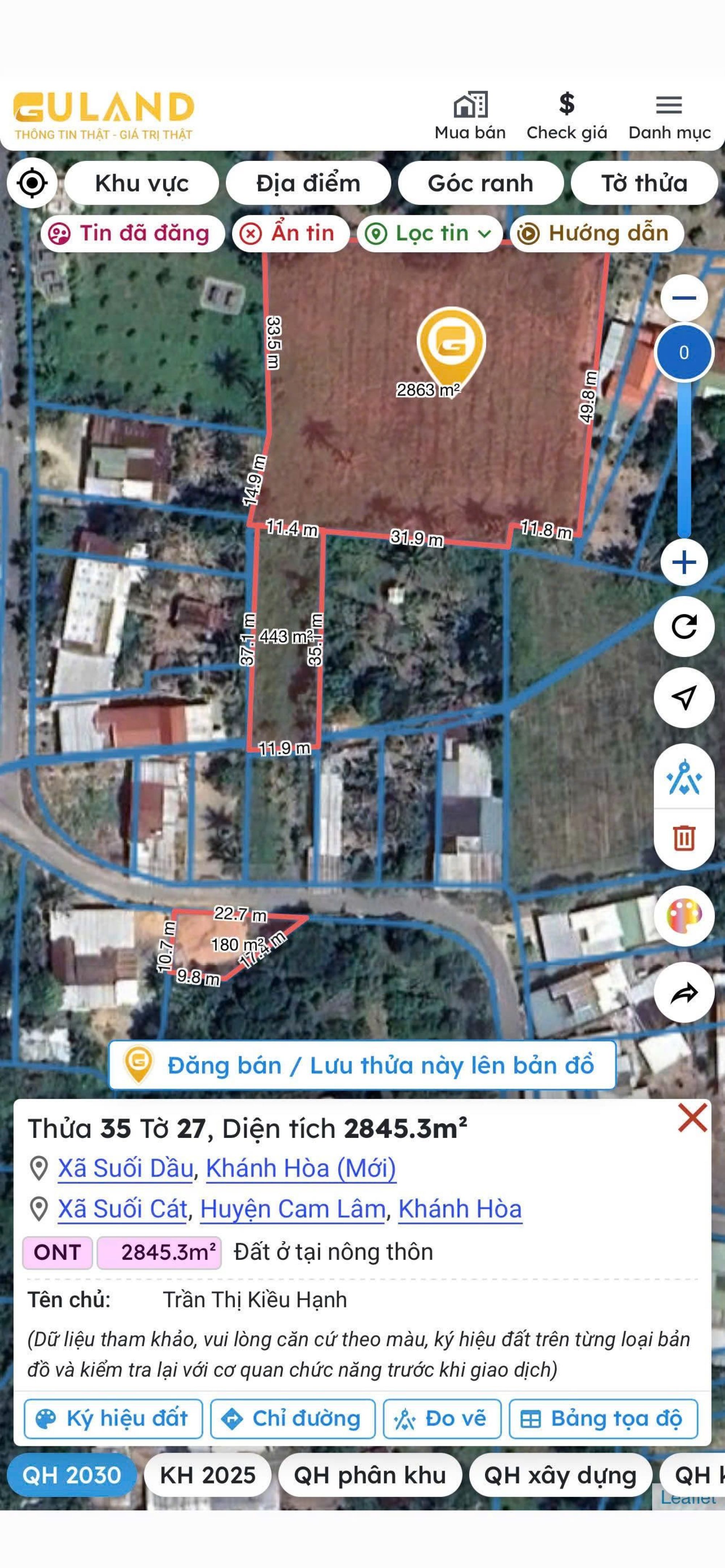
Task: Select the Địa điểm chip
Action: pos(308,183)
